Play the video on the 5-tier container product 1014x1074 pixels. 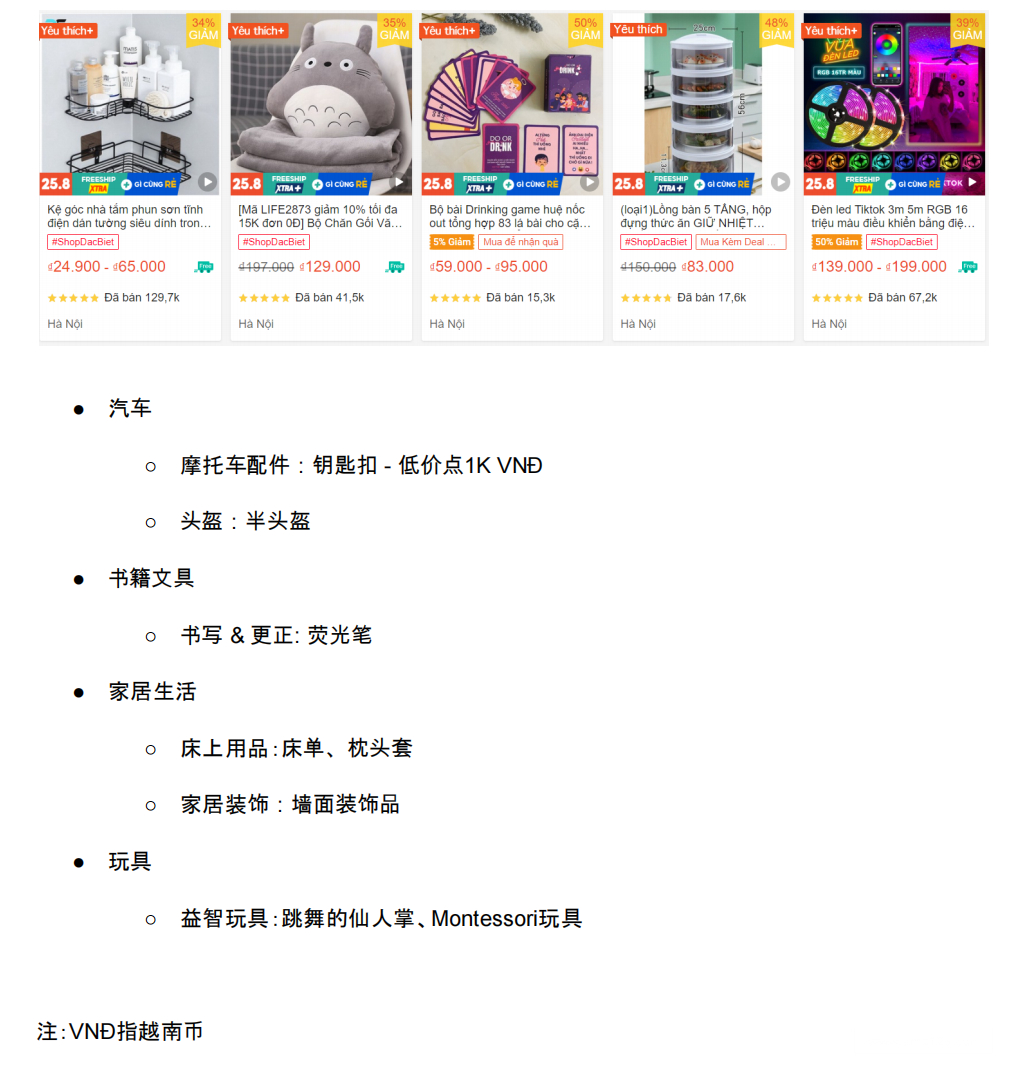tap(780, 182)
